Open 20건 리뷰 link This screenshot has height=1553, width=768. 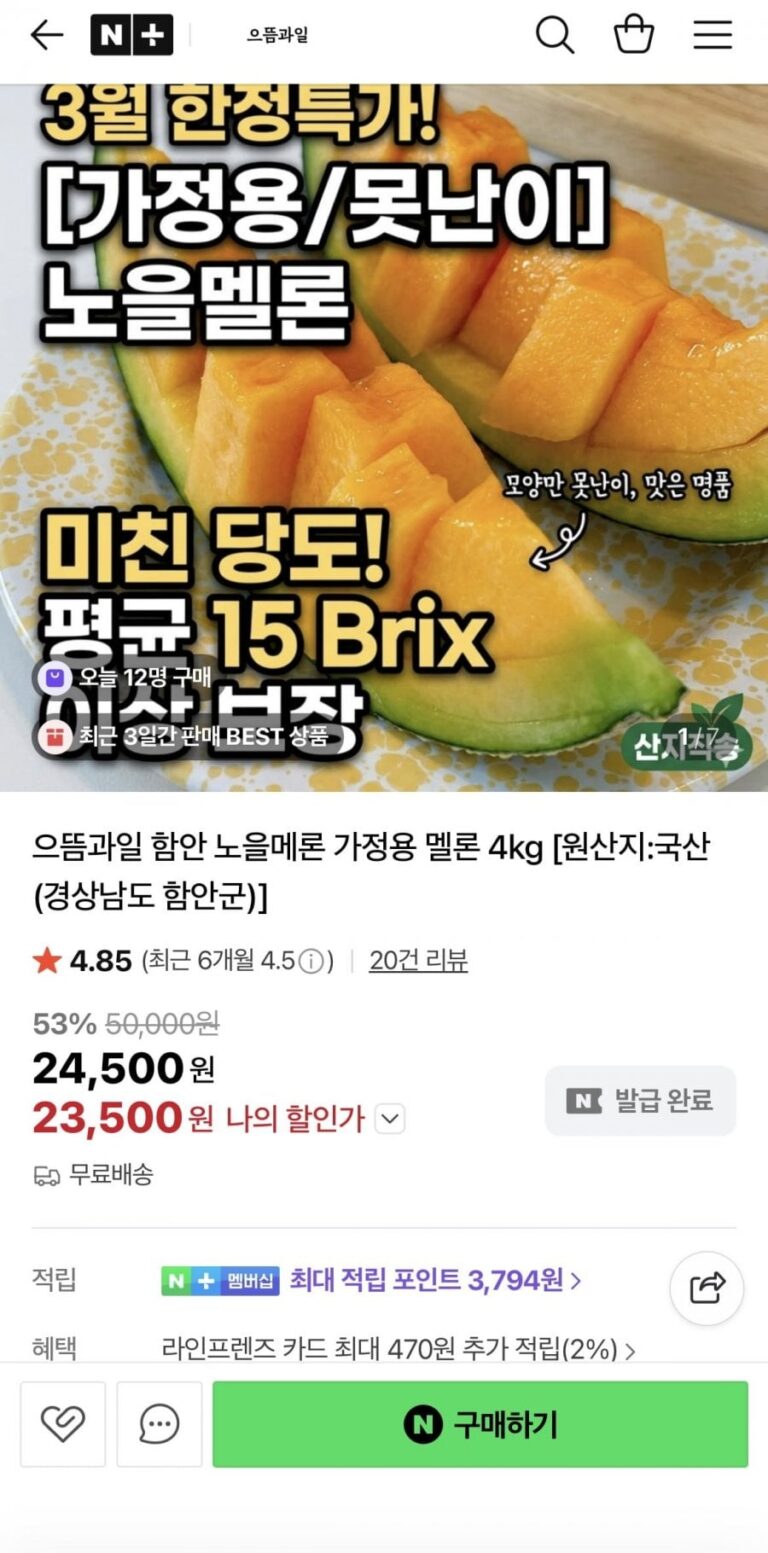[418, 961]
